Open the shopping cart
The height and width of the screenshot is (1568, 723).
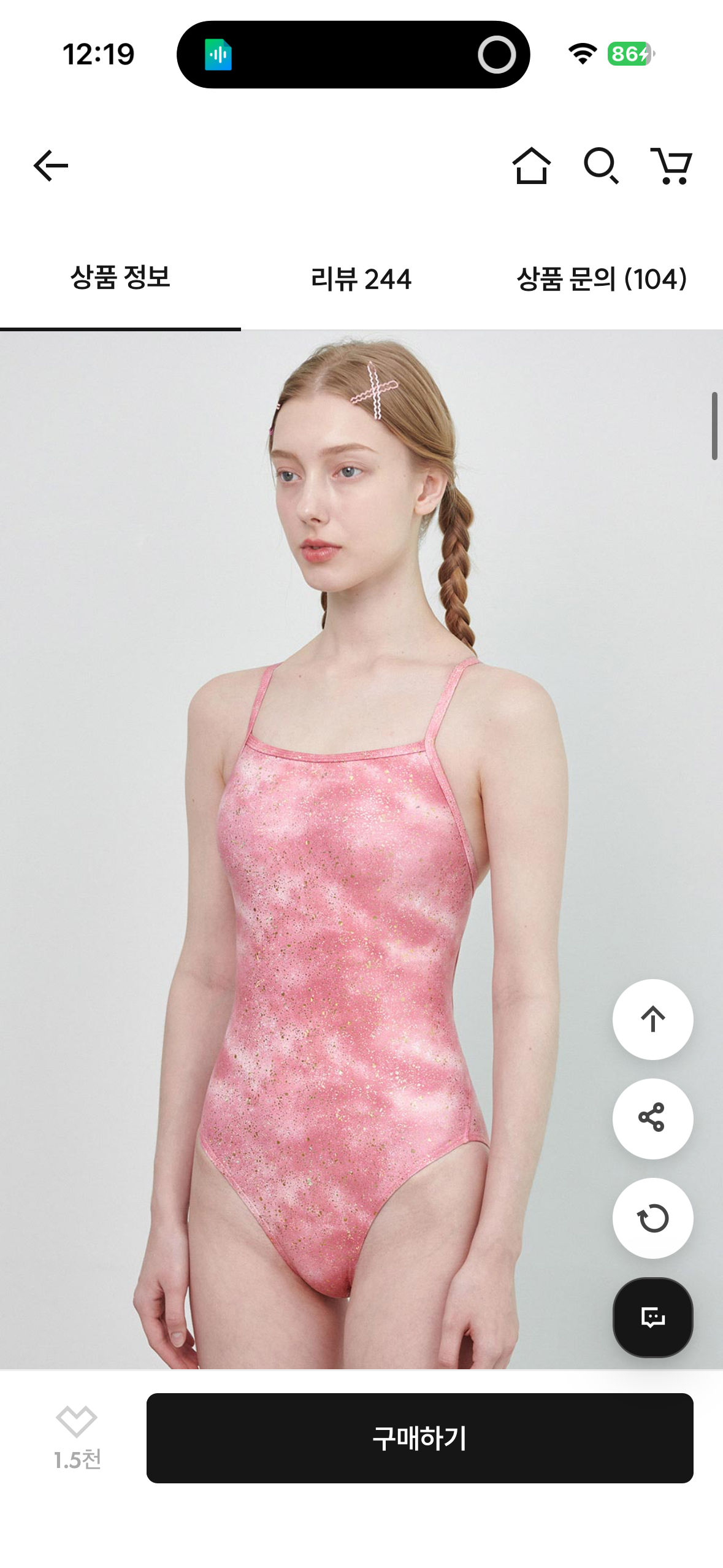click(671, 166)
